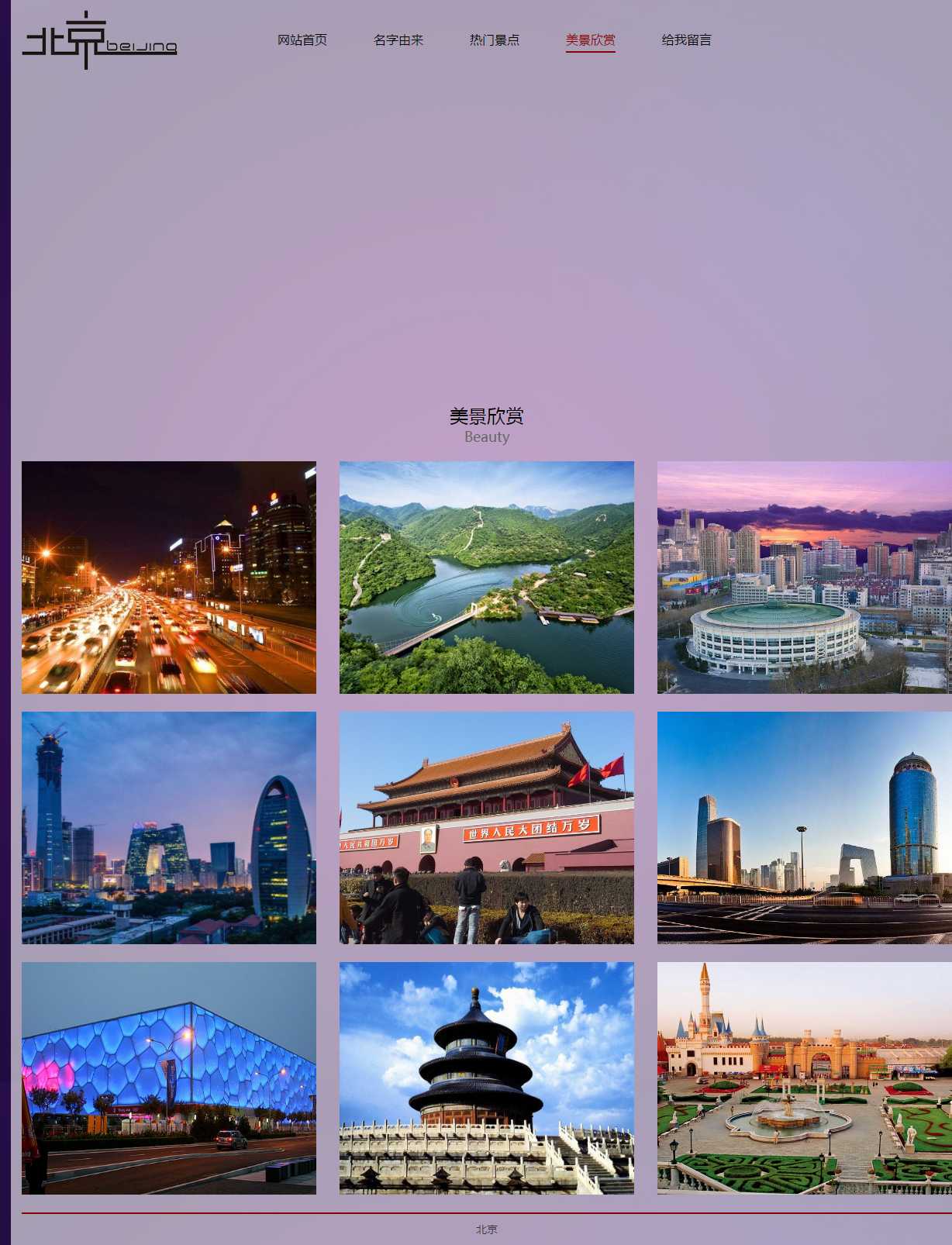Open the Tiananmen gate photo
This screenshot has width=952, height=1245.
pos(486,827)
